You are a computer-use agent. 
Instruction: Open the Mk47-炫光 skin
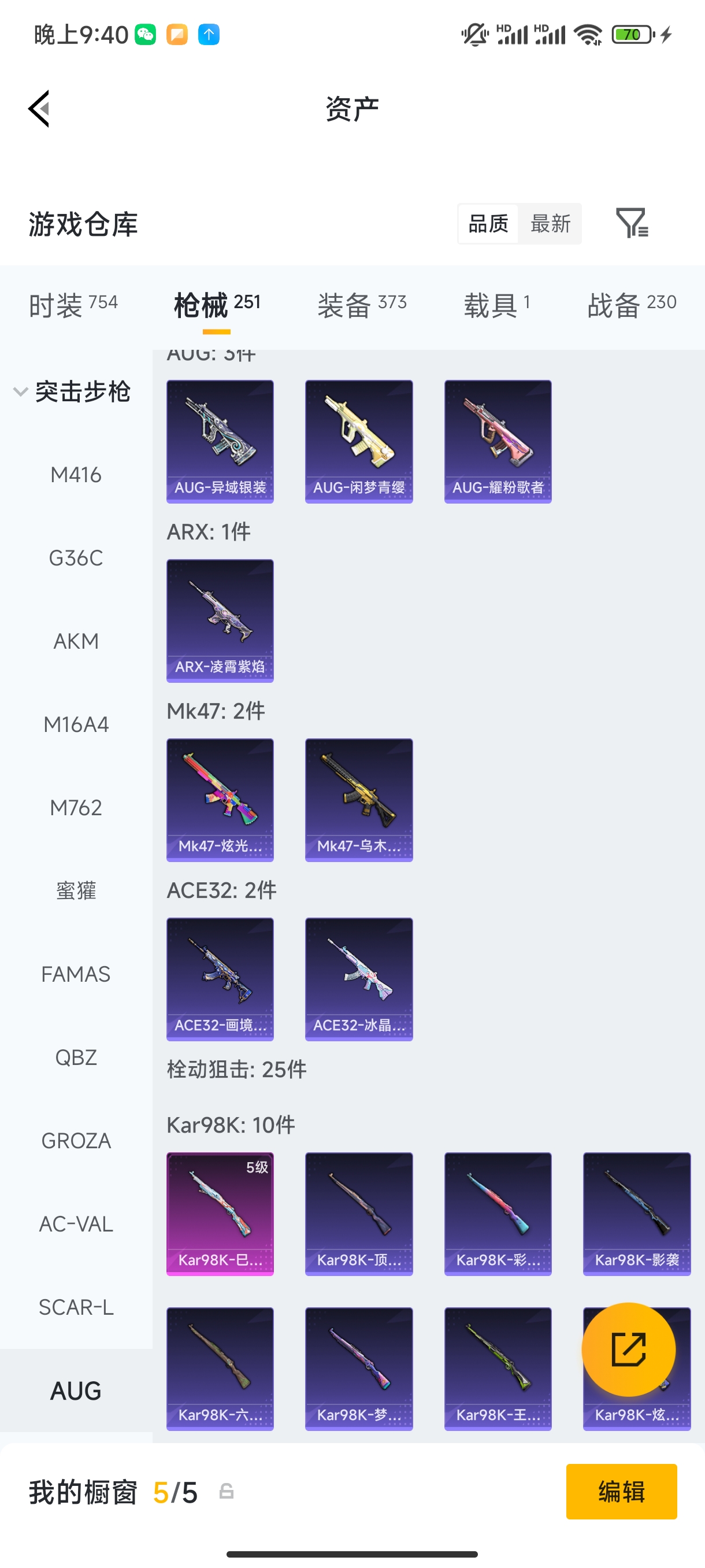point(220,799)
